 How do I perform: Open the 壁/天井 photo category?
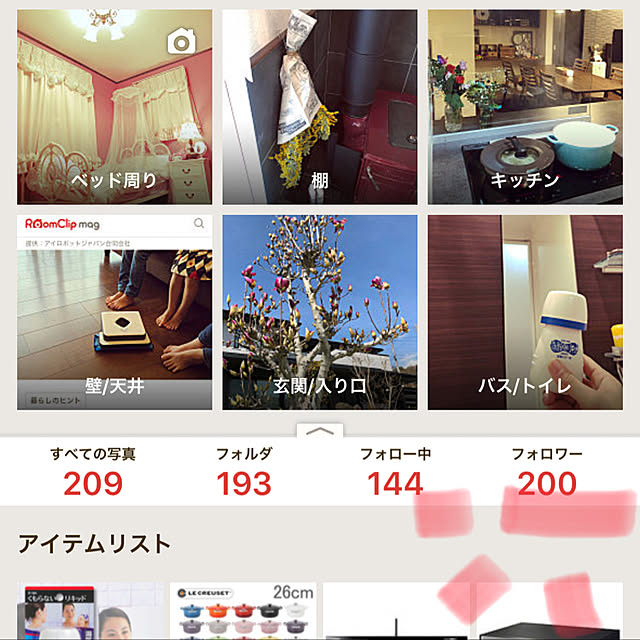click(x=114, y=312)
